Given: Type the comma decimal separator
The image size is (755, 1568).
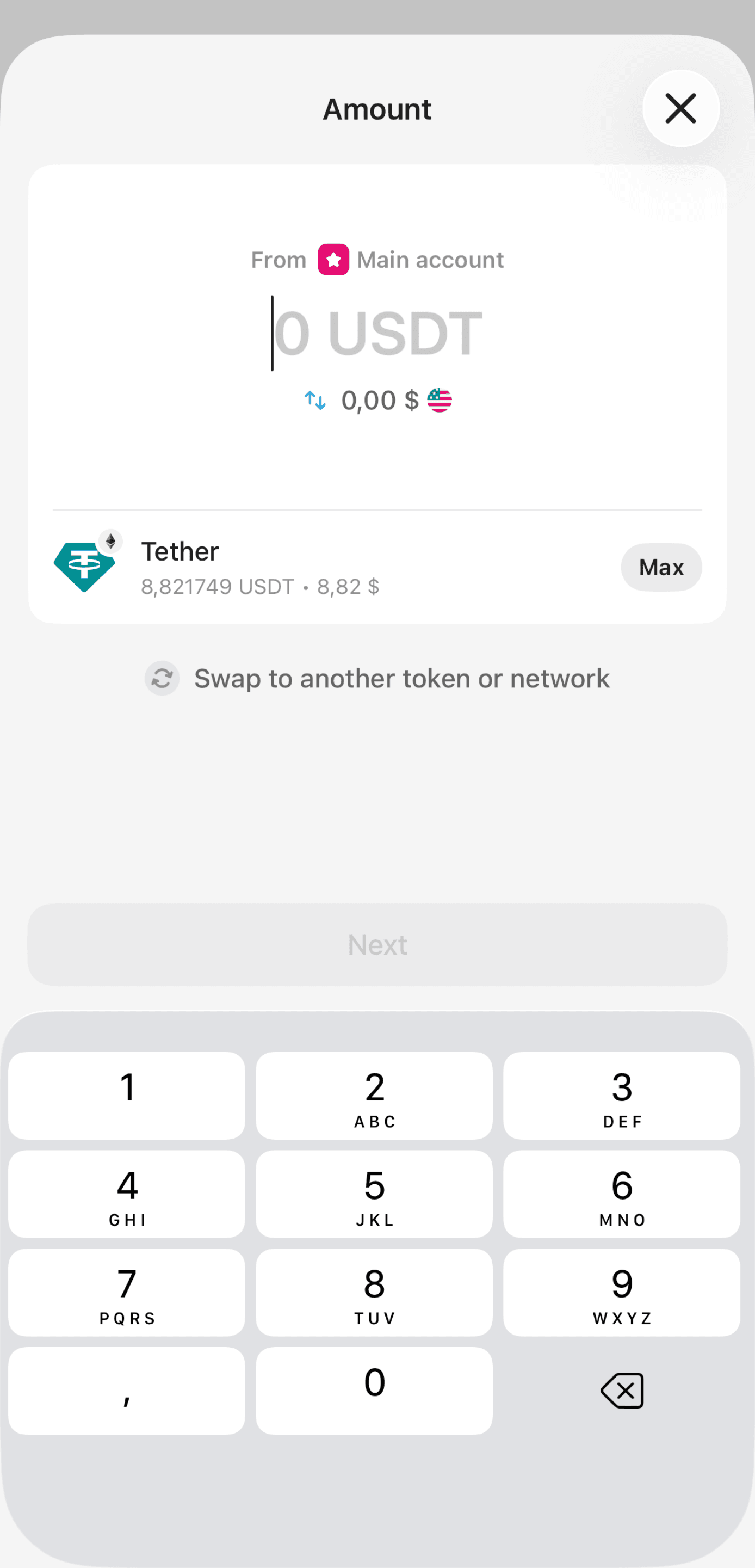Looking at the screenshot, I should (127, 1390).
